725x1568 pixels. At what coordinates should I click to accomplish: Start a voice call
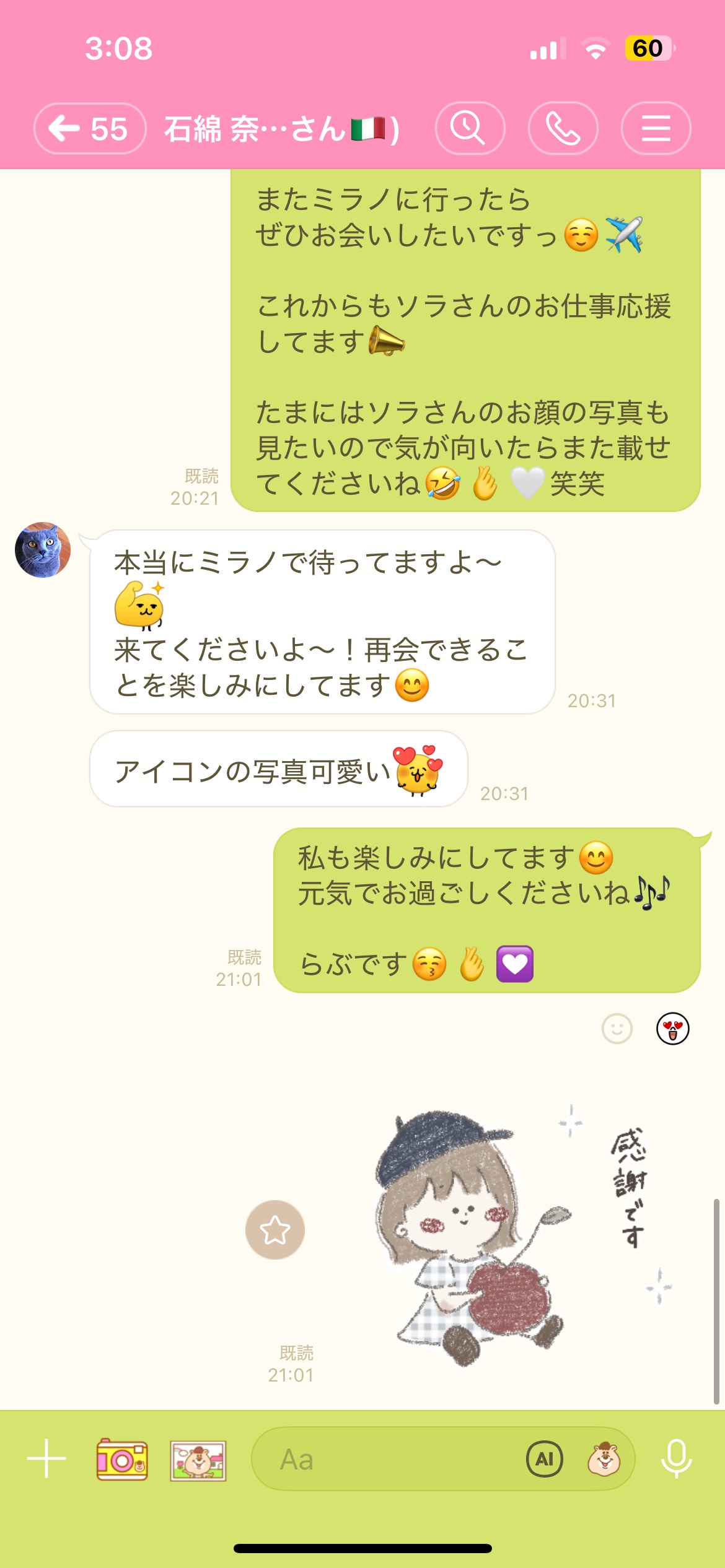tap(562, 129)
